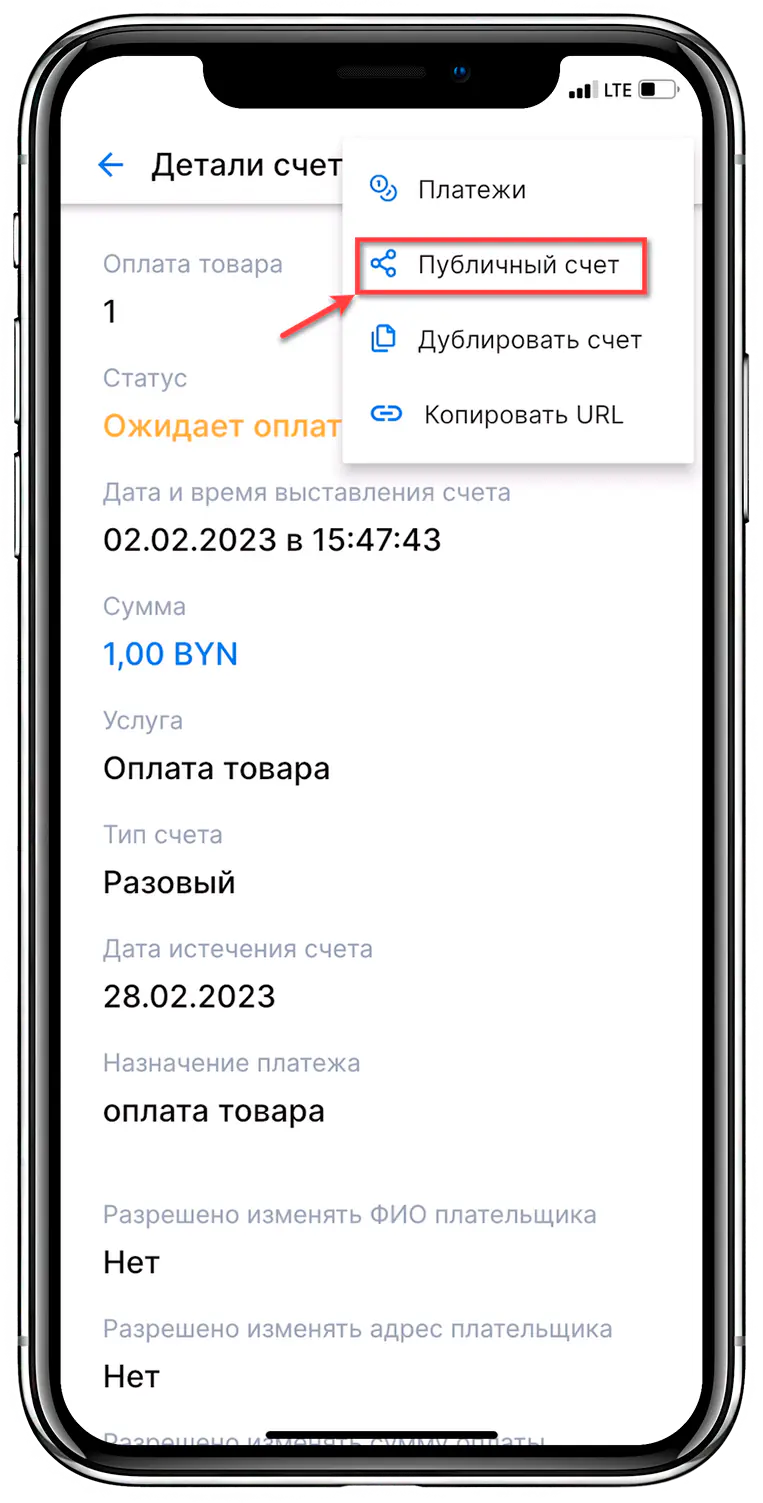Viewport: 763px width, 1503px height.
Task: Click the chain-link icon next to Копировать URL
Action: pos(387,414)
